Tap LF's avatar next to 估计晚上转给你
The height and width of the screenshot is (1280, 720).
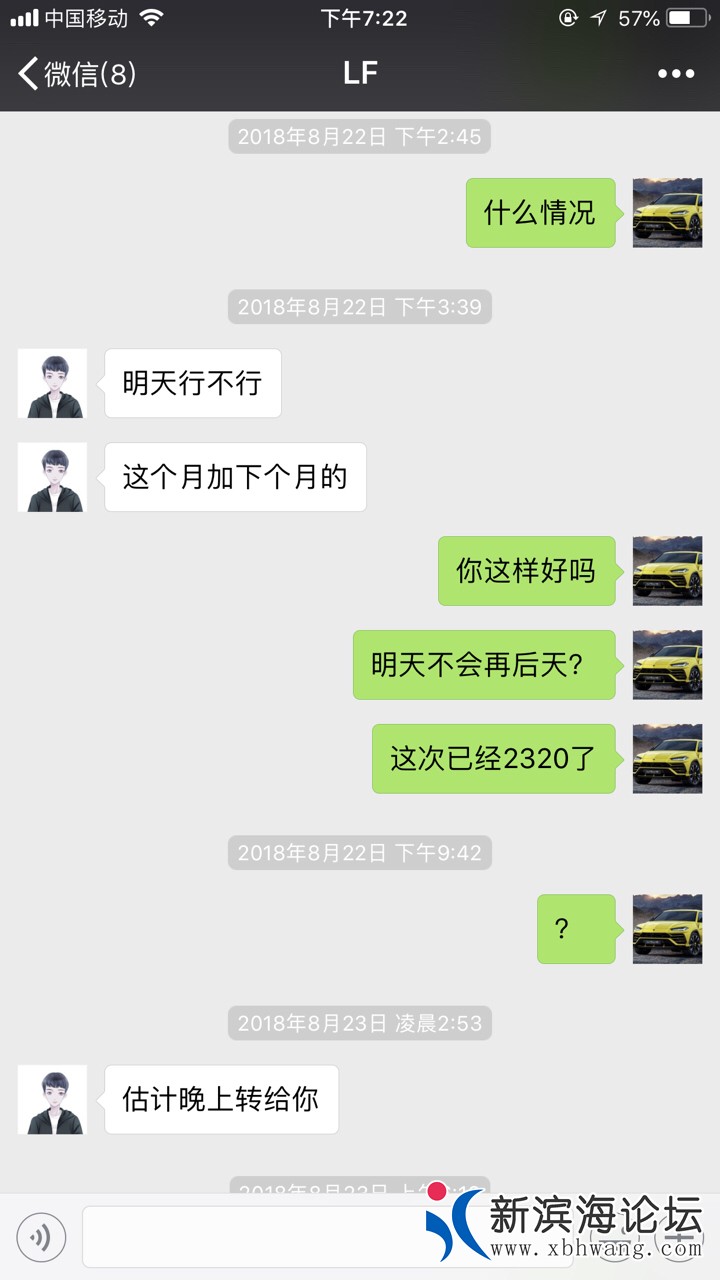point(52,1099)
